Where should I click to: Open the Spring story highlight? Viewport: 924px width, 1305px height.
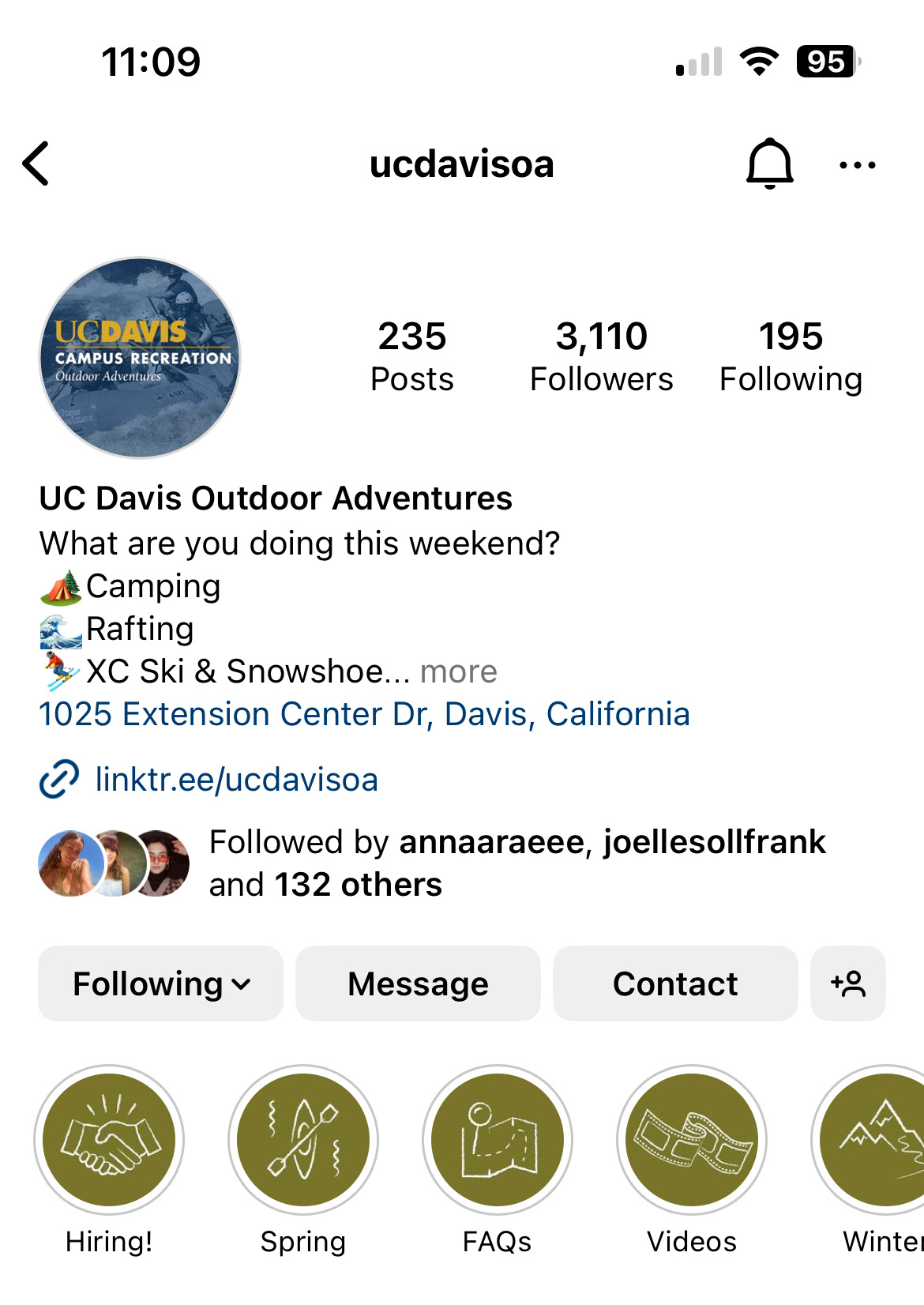[303, 1140]
